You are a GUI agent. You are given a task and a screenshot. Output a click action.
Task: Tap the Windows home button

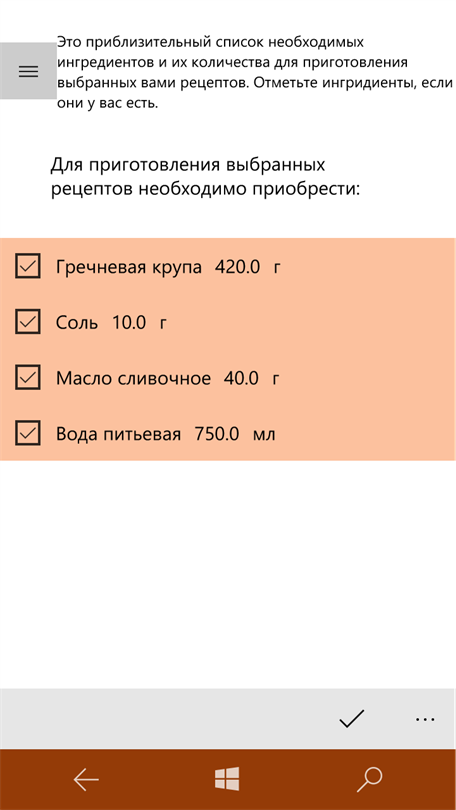[x=227, y=778]
